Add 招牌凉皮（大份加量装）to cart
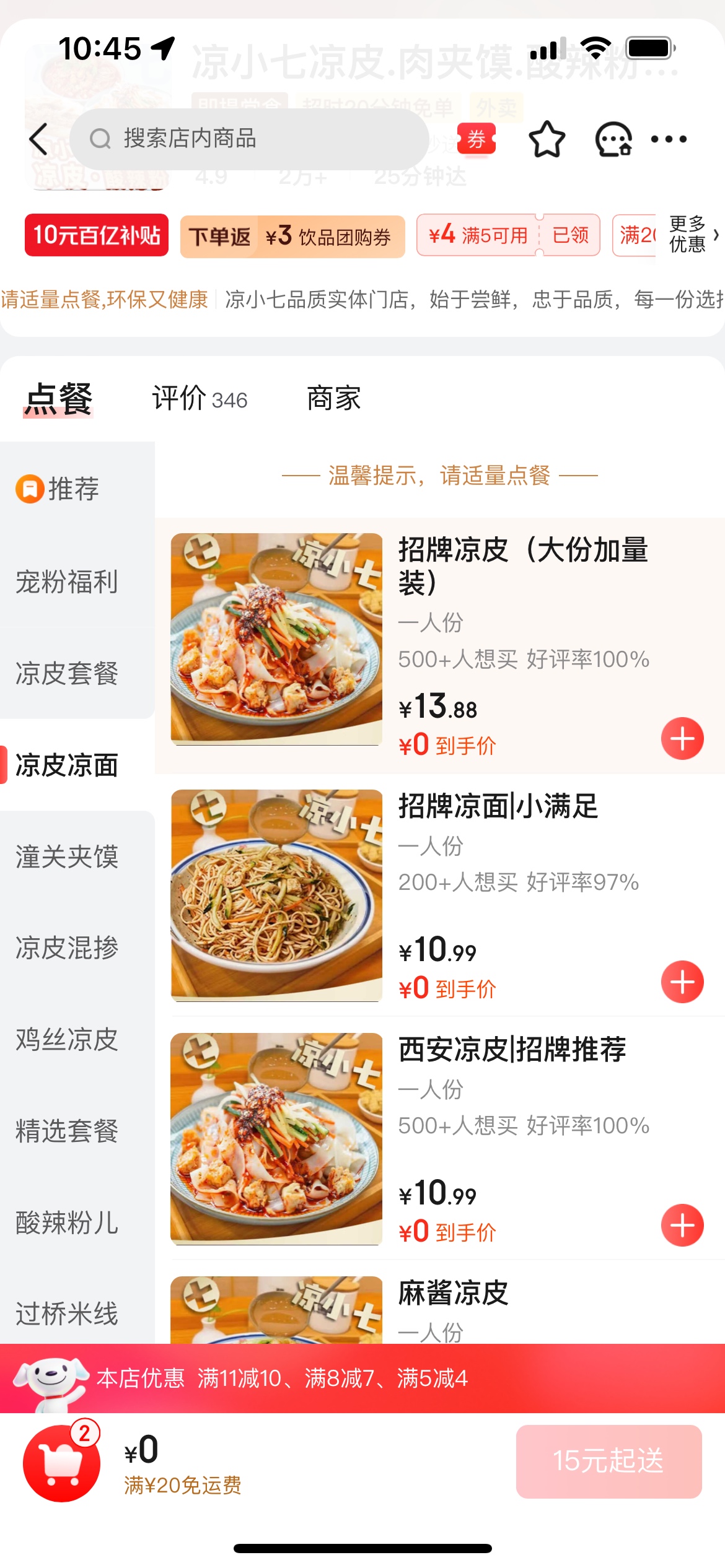Image resolution: width=725 pixels, height=1568 pixels. point(682,739)
